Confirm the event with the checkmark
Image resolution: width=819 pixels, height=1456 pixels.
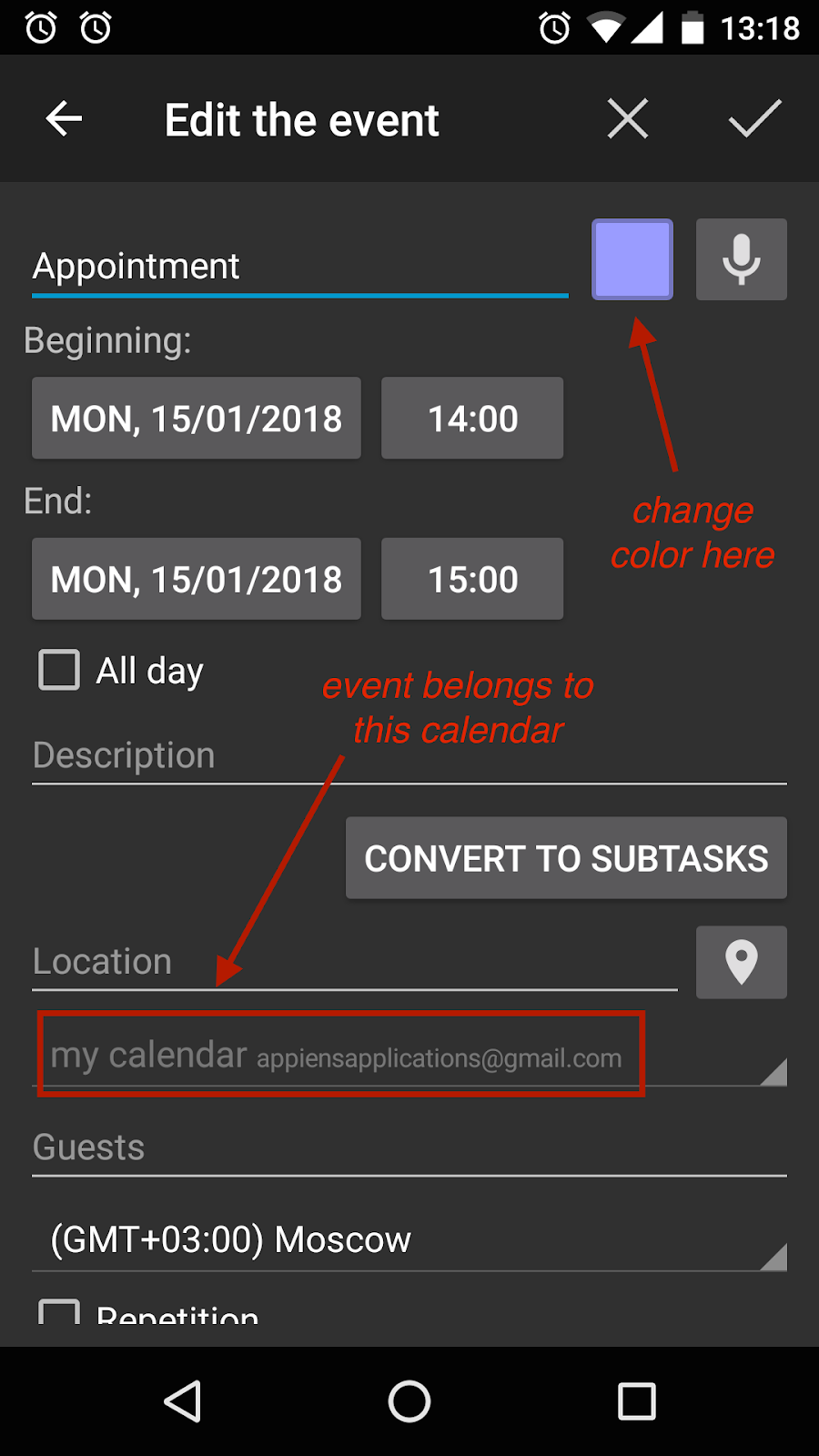click(x=755, y=118)
